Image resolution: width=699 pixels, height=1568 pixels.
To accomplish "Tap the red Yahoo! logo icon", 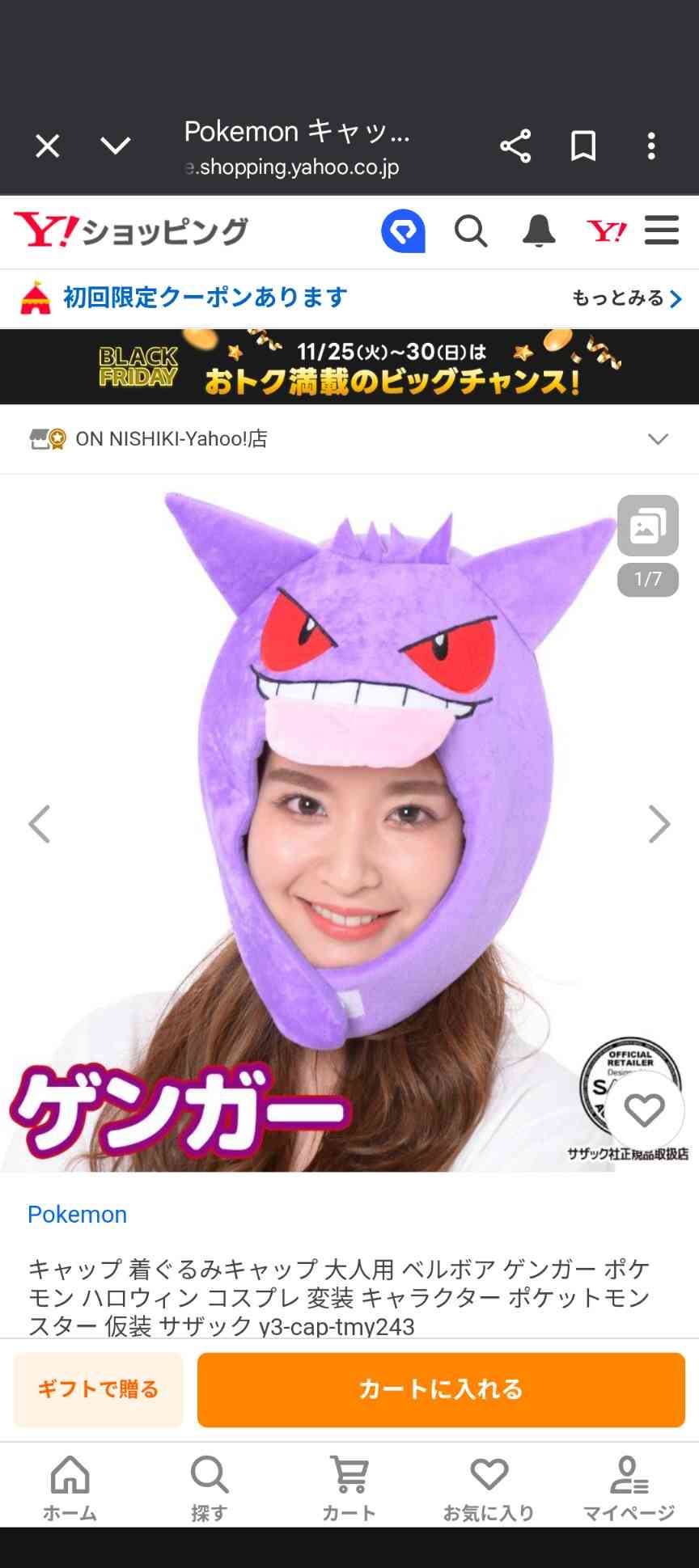I will 607,232.
